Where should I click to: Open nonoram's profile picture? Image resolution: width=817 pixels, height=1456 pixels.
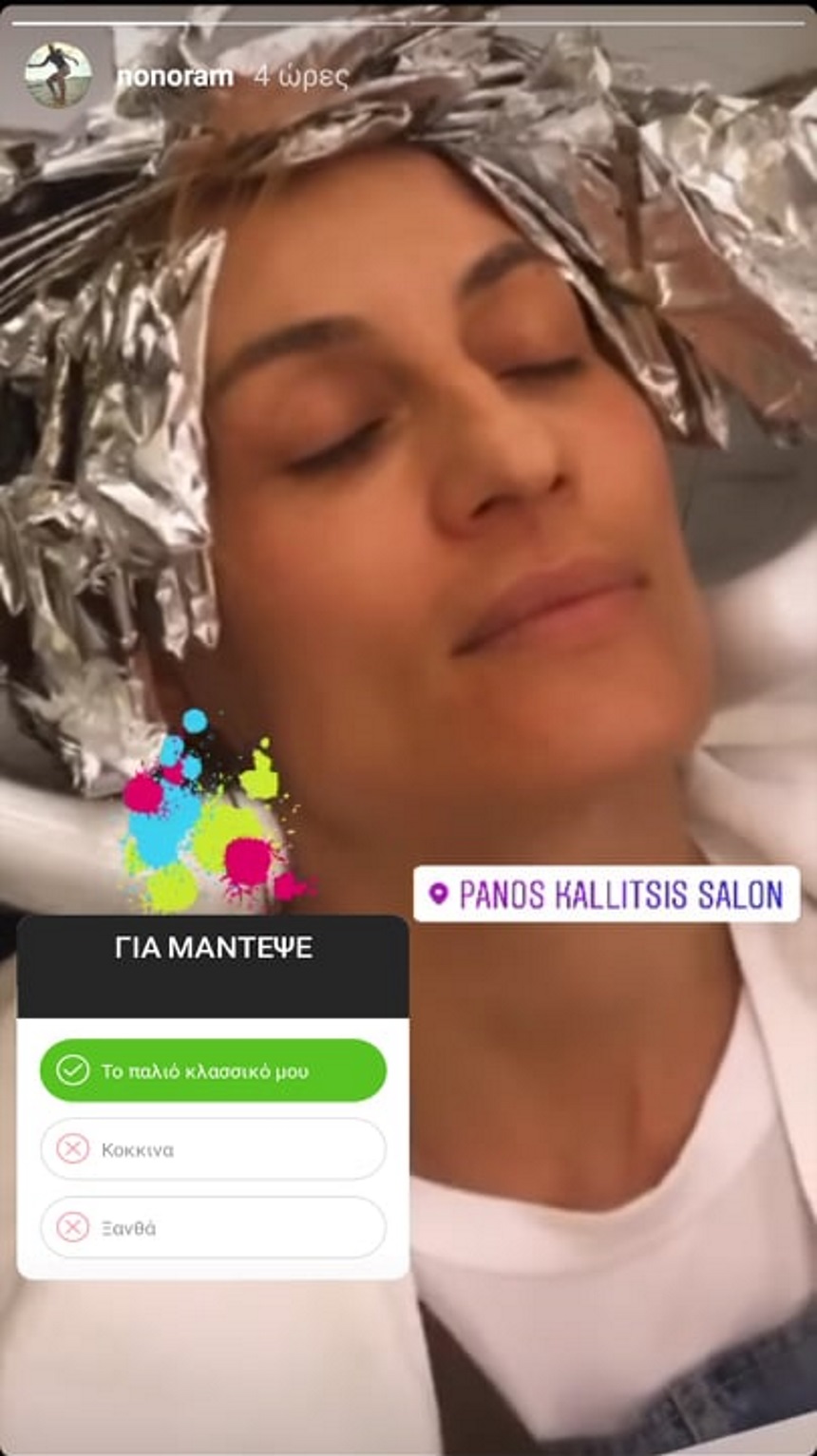click(58, 75)
